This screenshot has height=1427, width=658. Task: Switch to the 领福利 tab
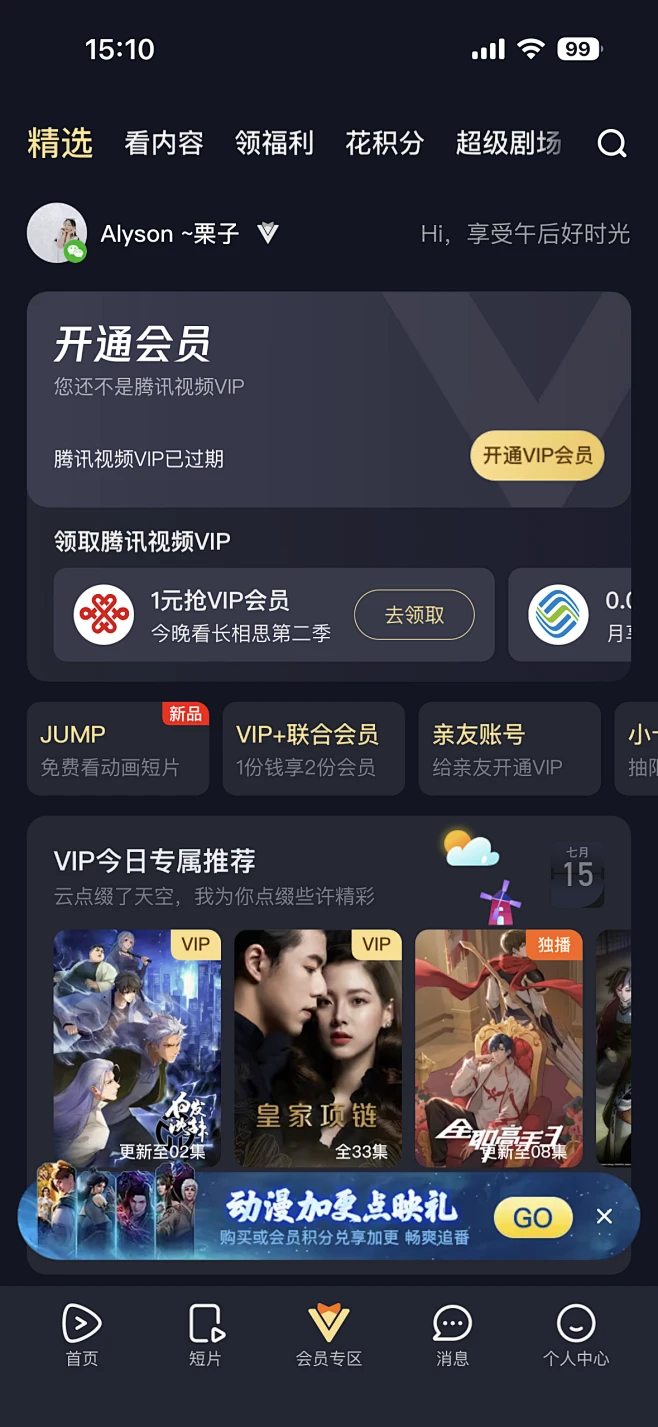[274, 143]
